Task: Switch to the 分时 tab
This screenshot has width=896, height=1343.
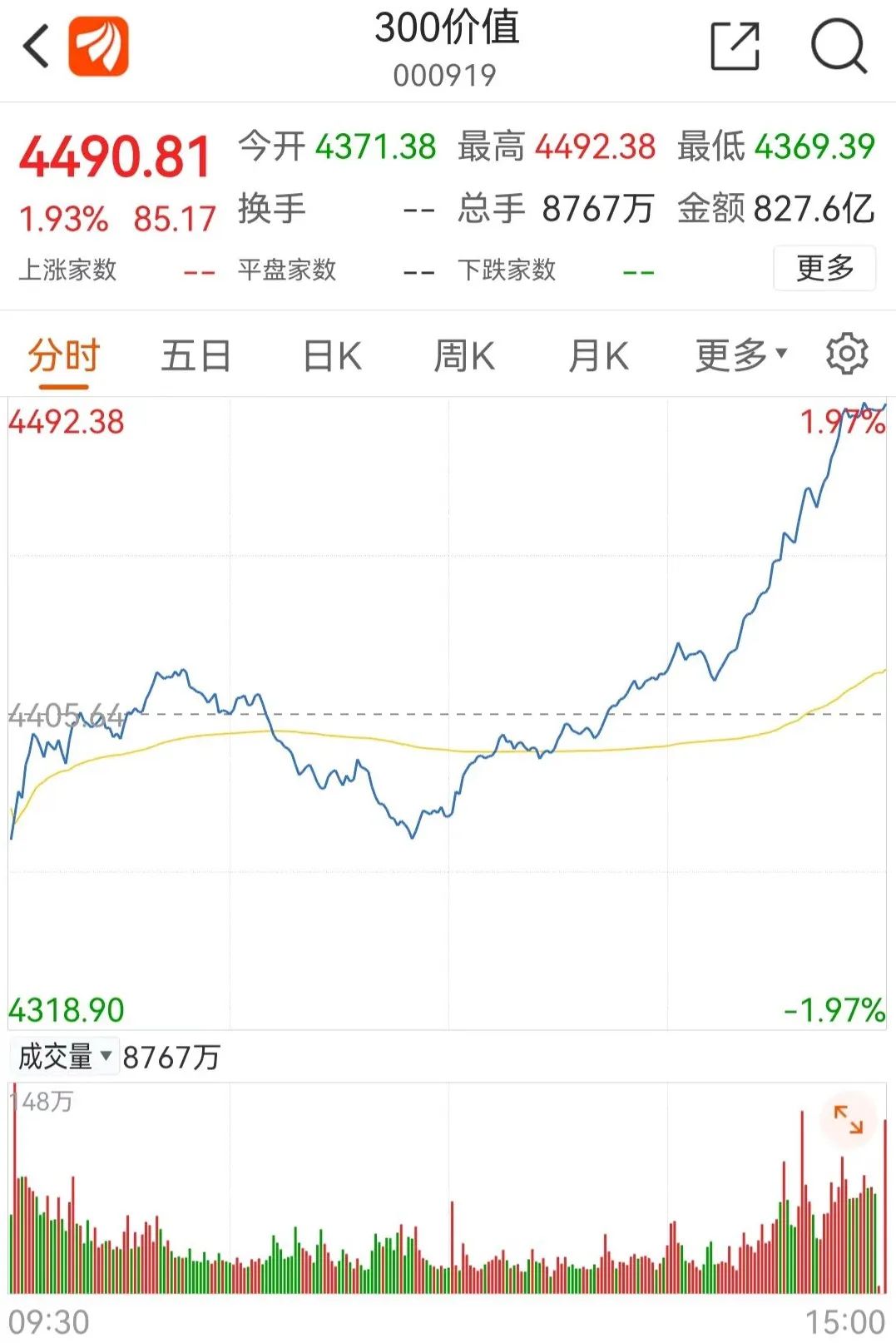Action: pos(63,356)
